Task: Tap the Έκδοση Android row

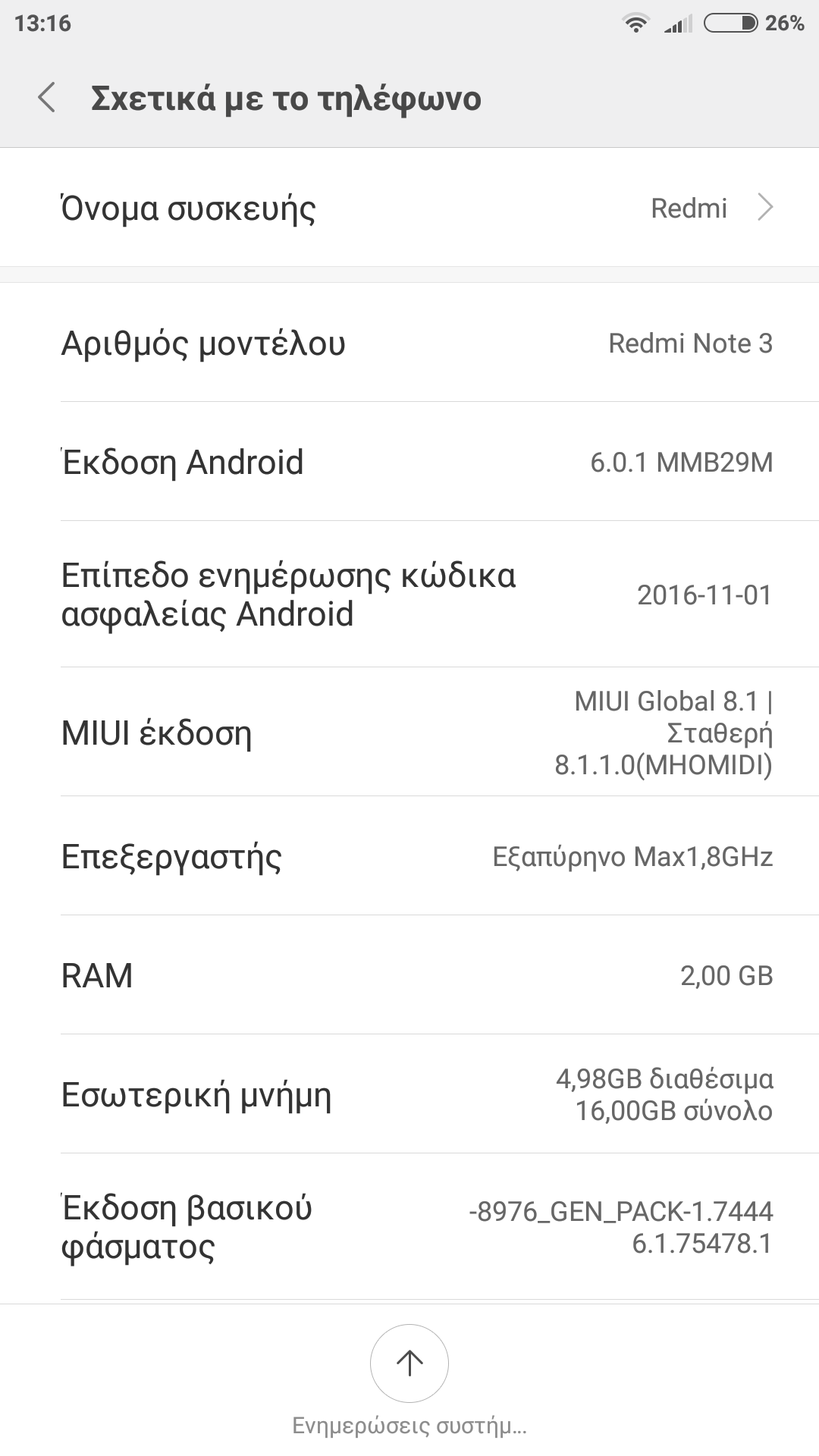Action: click(x=409, y=462)
